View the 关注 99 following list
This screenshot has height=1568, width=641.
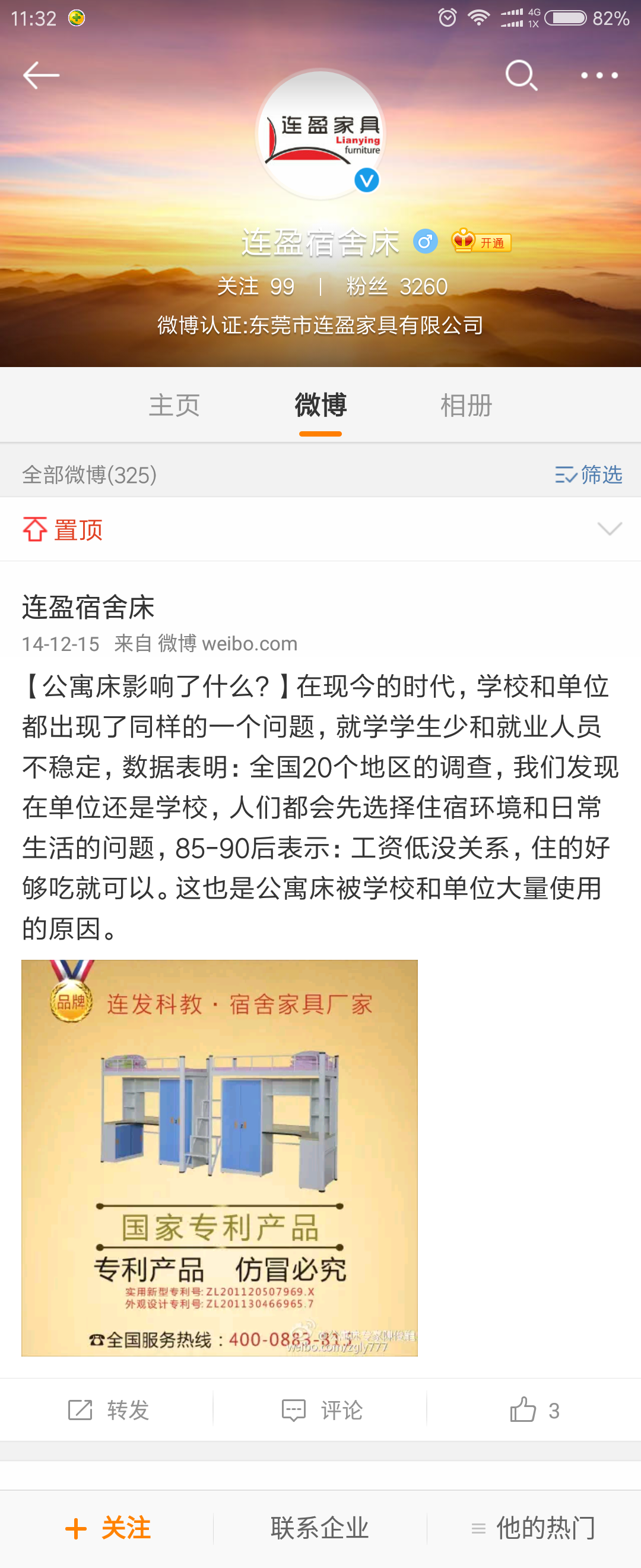(x=256, y=286)
